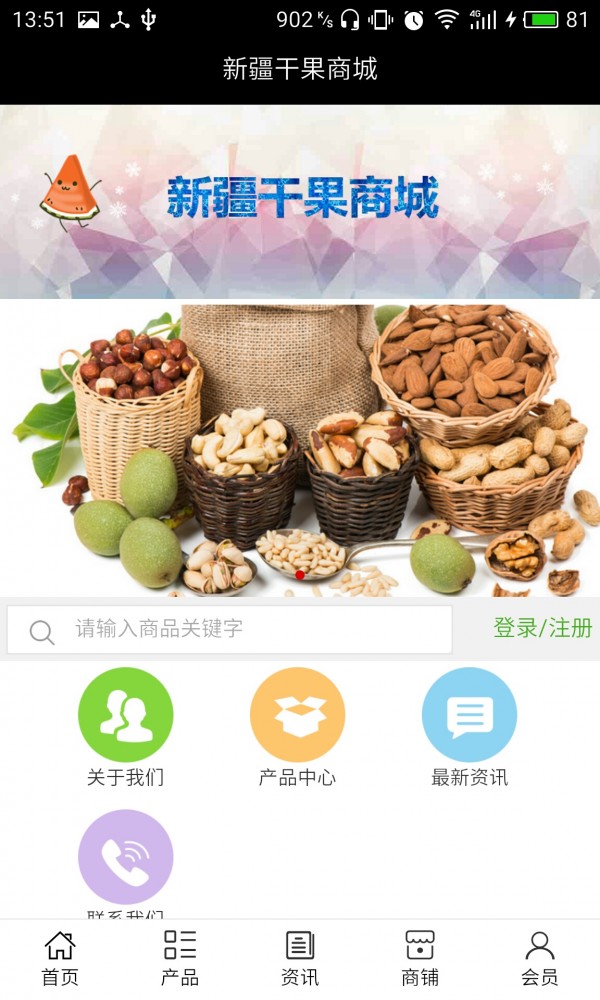Switch to the 首页 home tab
This screenshot has width=600, height=1000.
(60, 958)
